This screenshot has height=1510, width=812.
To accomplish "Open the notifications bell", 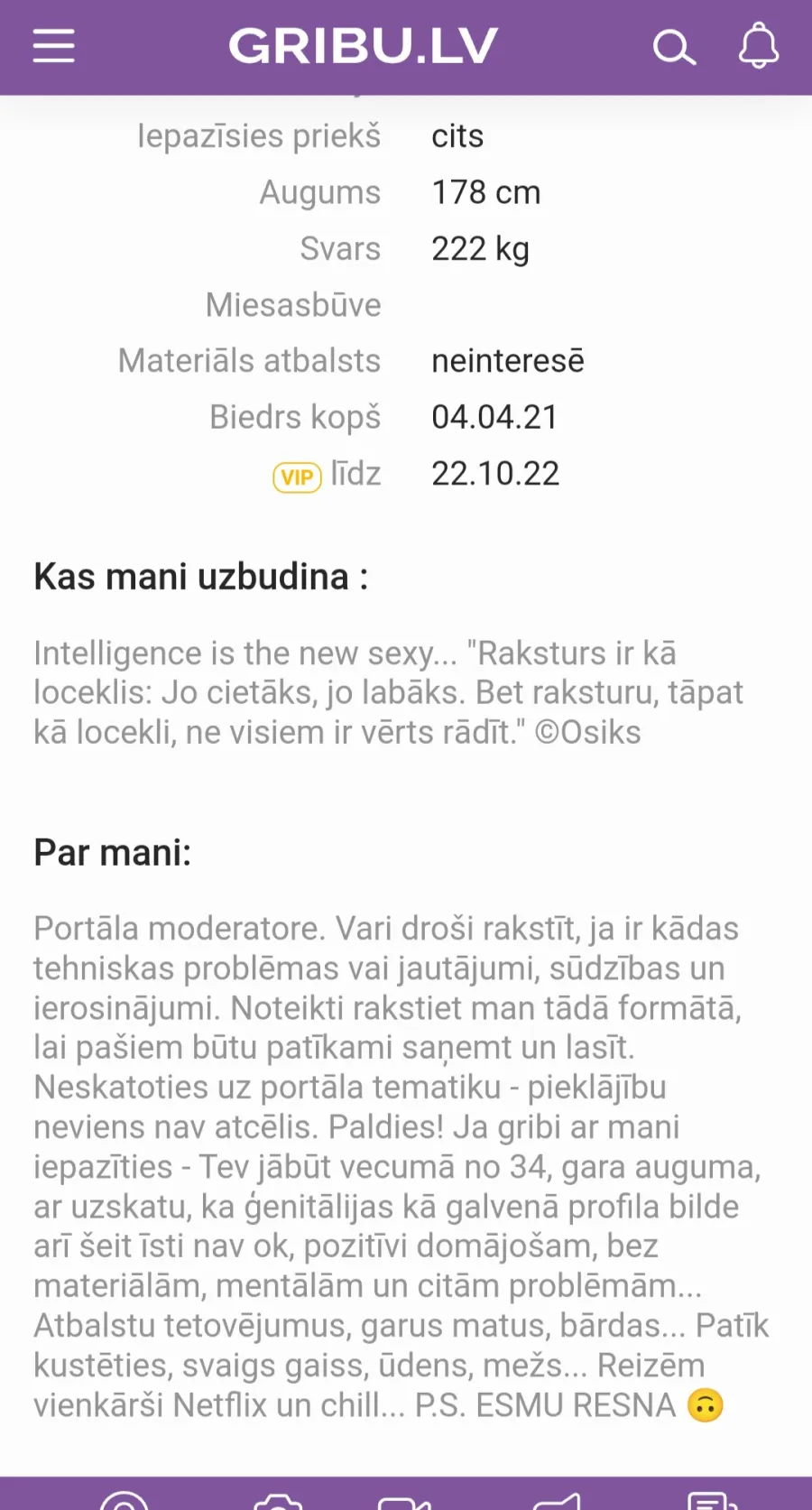I will (759, 45).
